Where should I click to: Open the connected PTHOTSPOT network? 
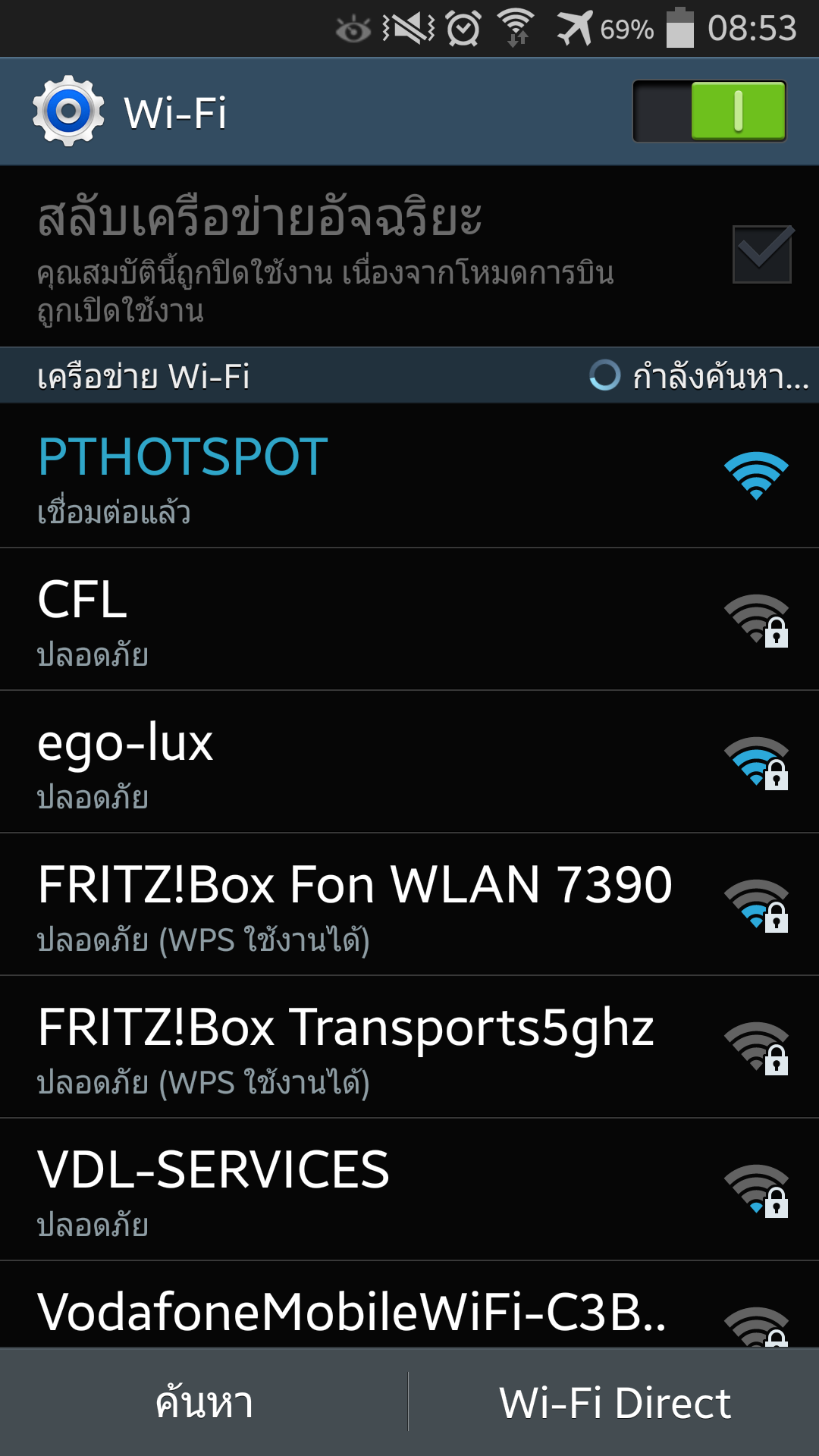(x=409, y=476)
